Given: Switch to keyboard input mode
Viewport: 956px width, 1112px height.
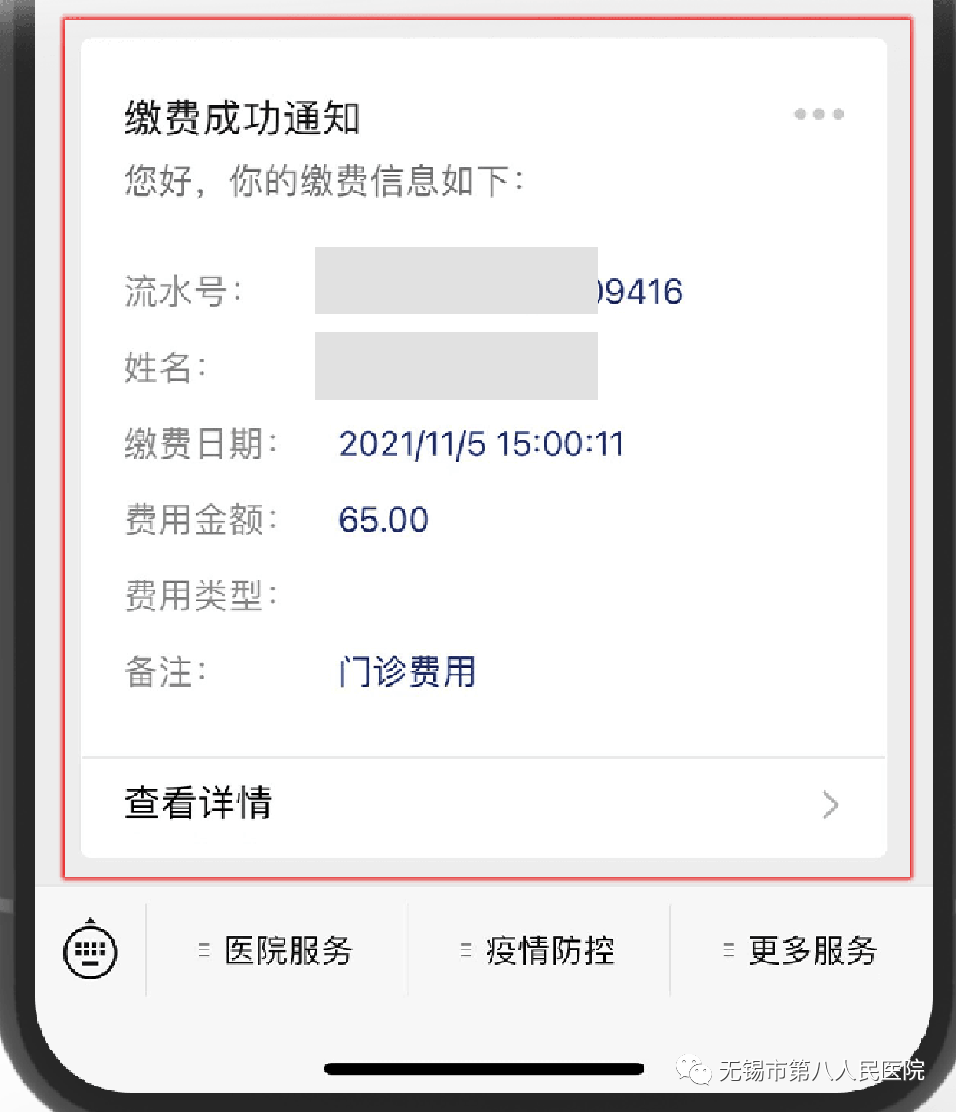Looking at the screenshot, I should pos(91,949).
